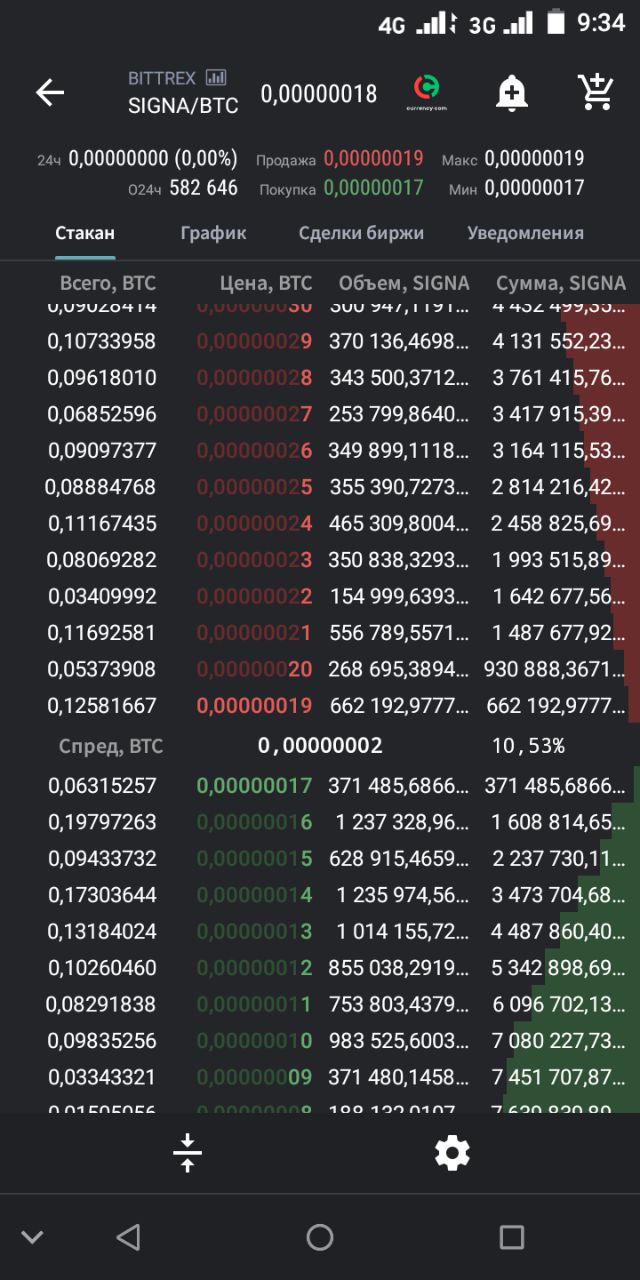Image resolution: width=640 pixels, height=1280 pixels.
Task: Switch to the Уведомления tab
Action: point(525,233)
